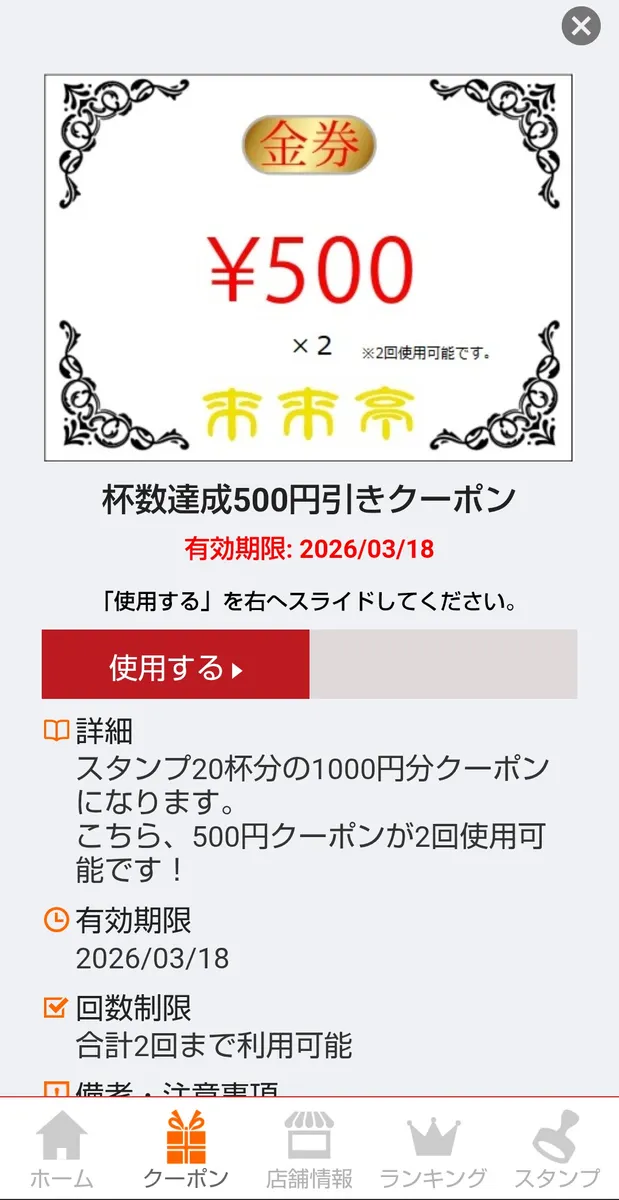The height and width of the screenshot is (1200, 619).
Task: Switch to the ランキング tab
Action: (x=433, y=1150)
